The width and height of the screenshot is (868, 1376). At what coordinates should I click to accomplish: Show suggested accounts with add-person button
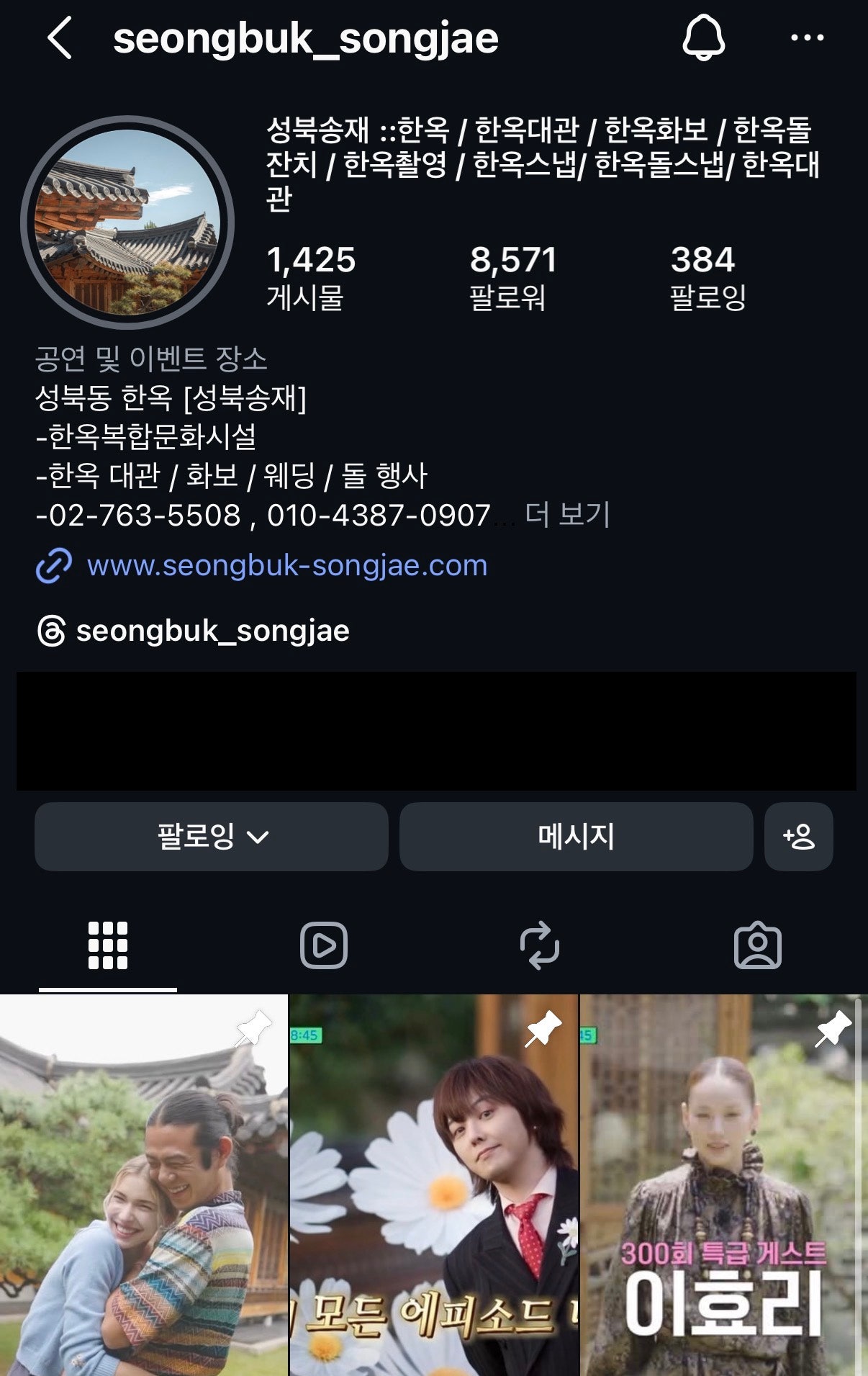point(798,837)
